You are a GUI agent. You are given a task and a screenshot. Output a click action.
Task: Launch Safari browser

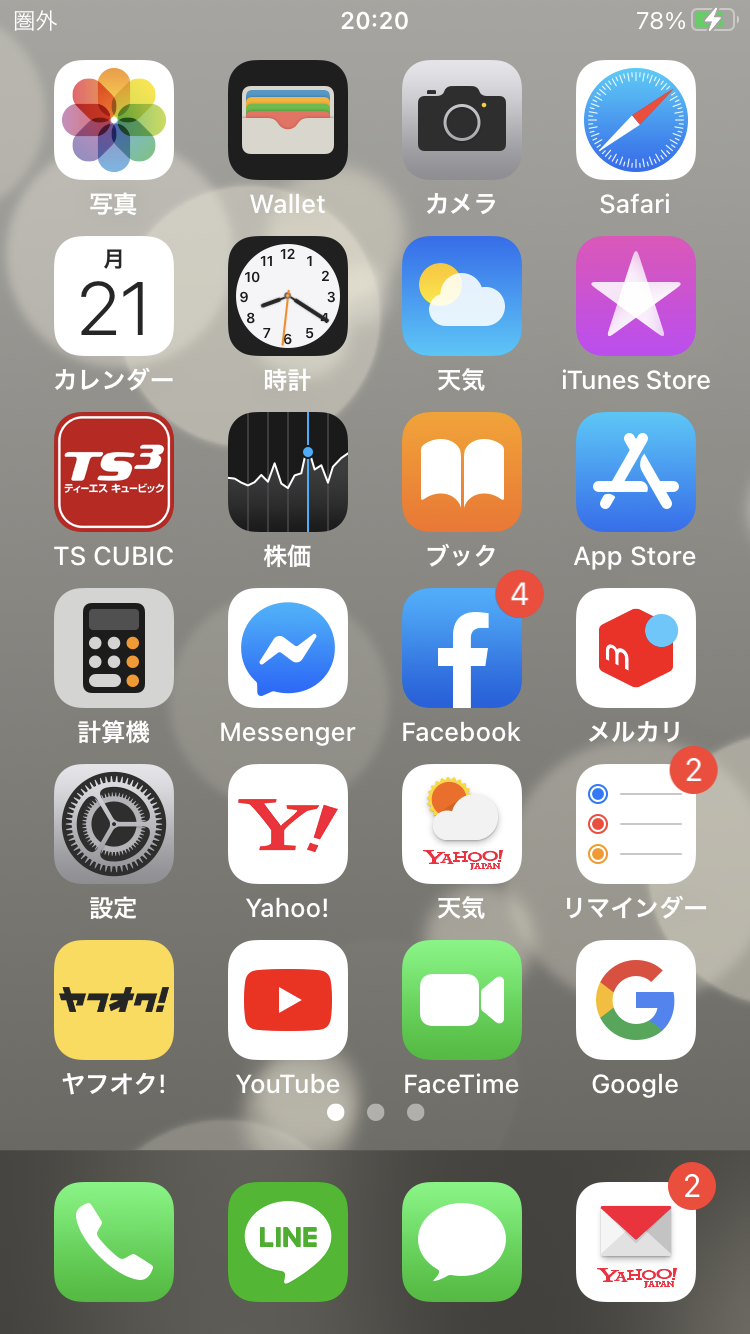pyautogui.click(x=636, y=120)
